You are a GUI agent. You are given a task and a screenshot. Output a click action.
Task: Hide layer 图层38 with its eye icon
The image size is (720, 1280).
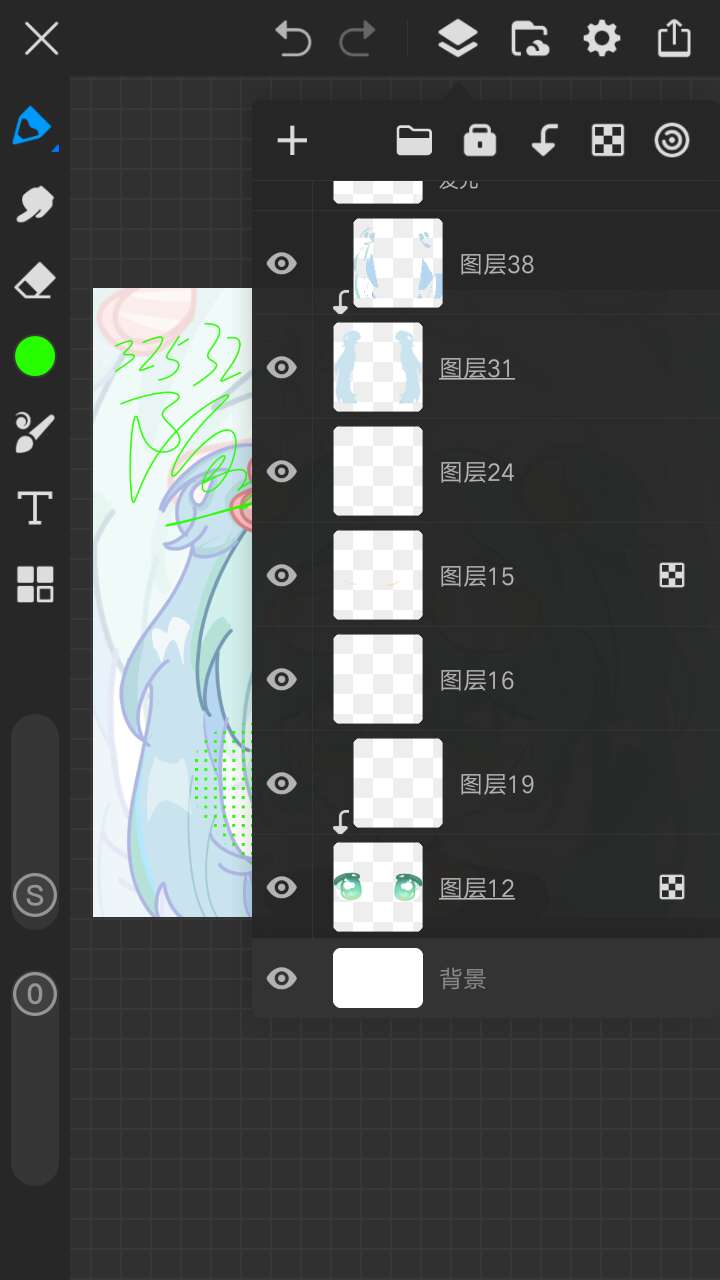coord(282,264)
